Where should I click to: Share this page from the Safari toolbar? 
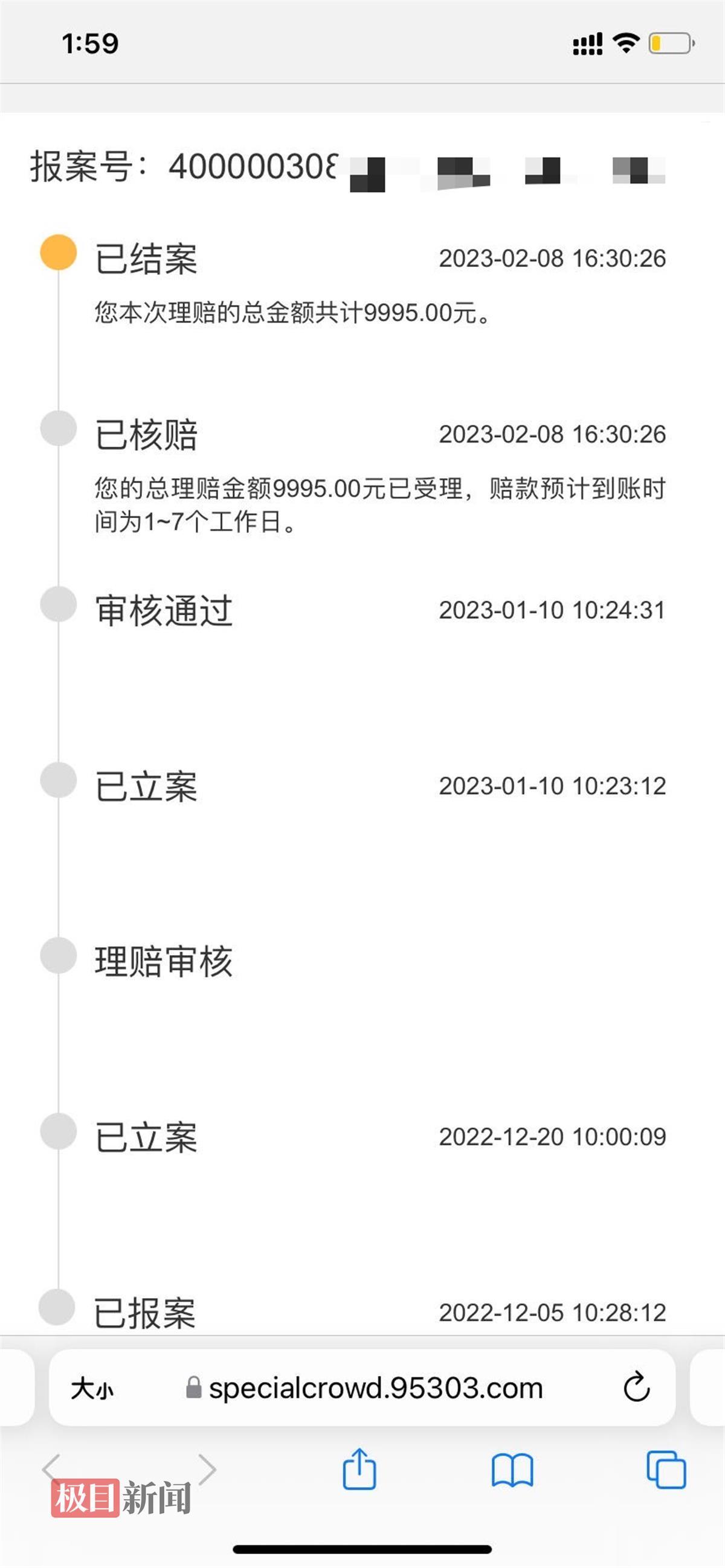pos(359,1470)
